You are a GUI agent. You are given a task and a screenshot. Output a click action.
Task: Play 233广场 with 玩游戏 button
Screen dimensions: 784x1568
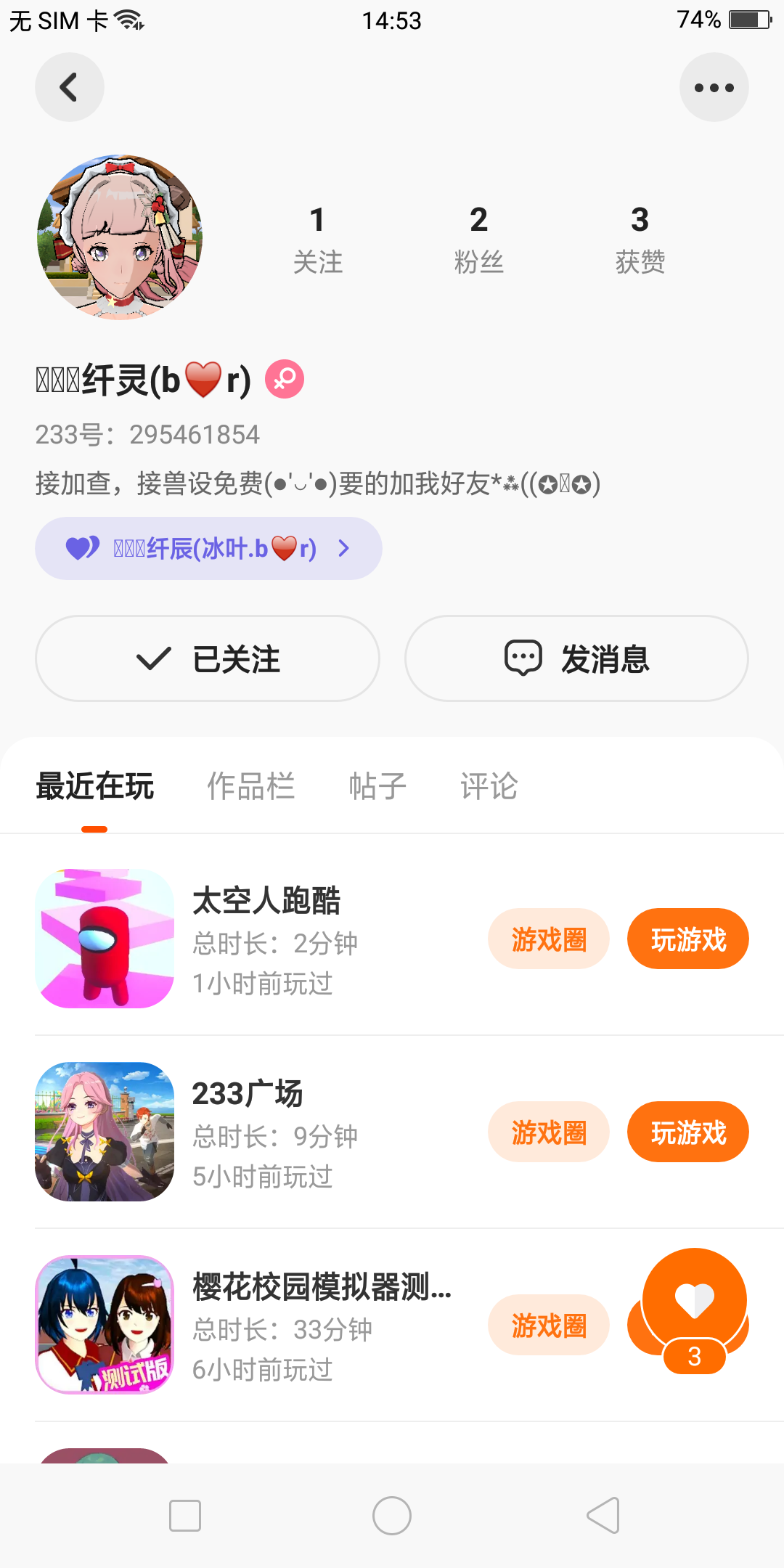687,1132
